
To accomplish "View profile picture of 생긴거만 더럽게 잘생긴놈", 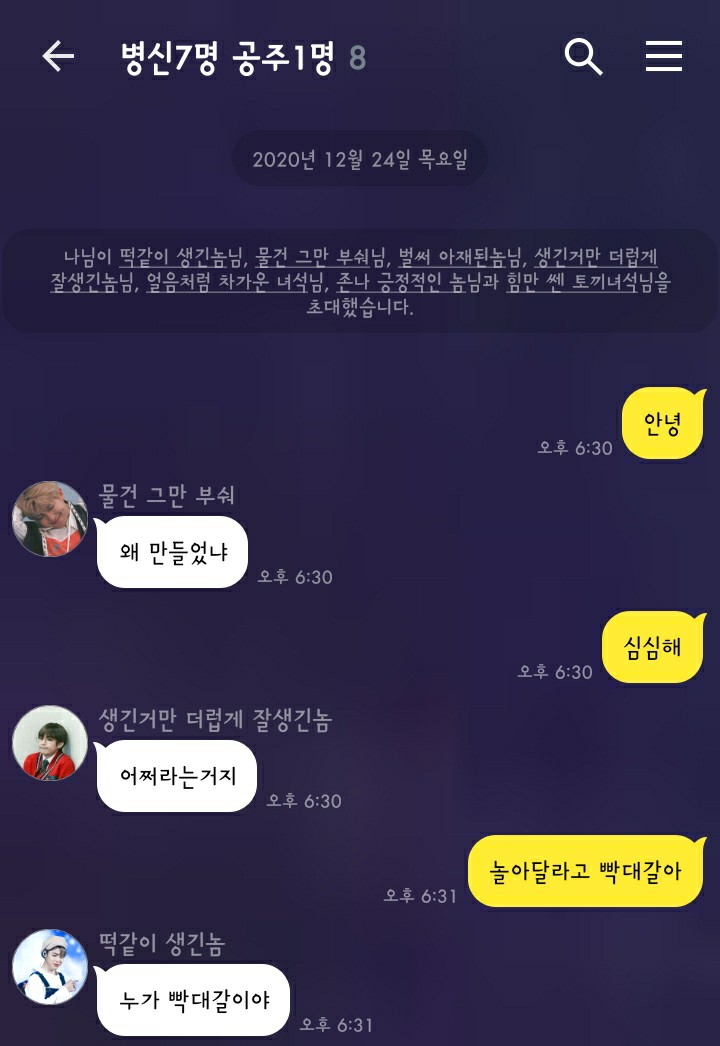I will 49,743.
